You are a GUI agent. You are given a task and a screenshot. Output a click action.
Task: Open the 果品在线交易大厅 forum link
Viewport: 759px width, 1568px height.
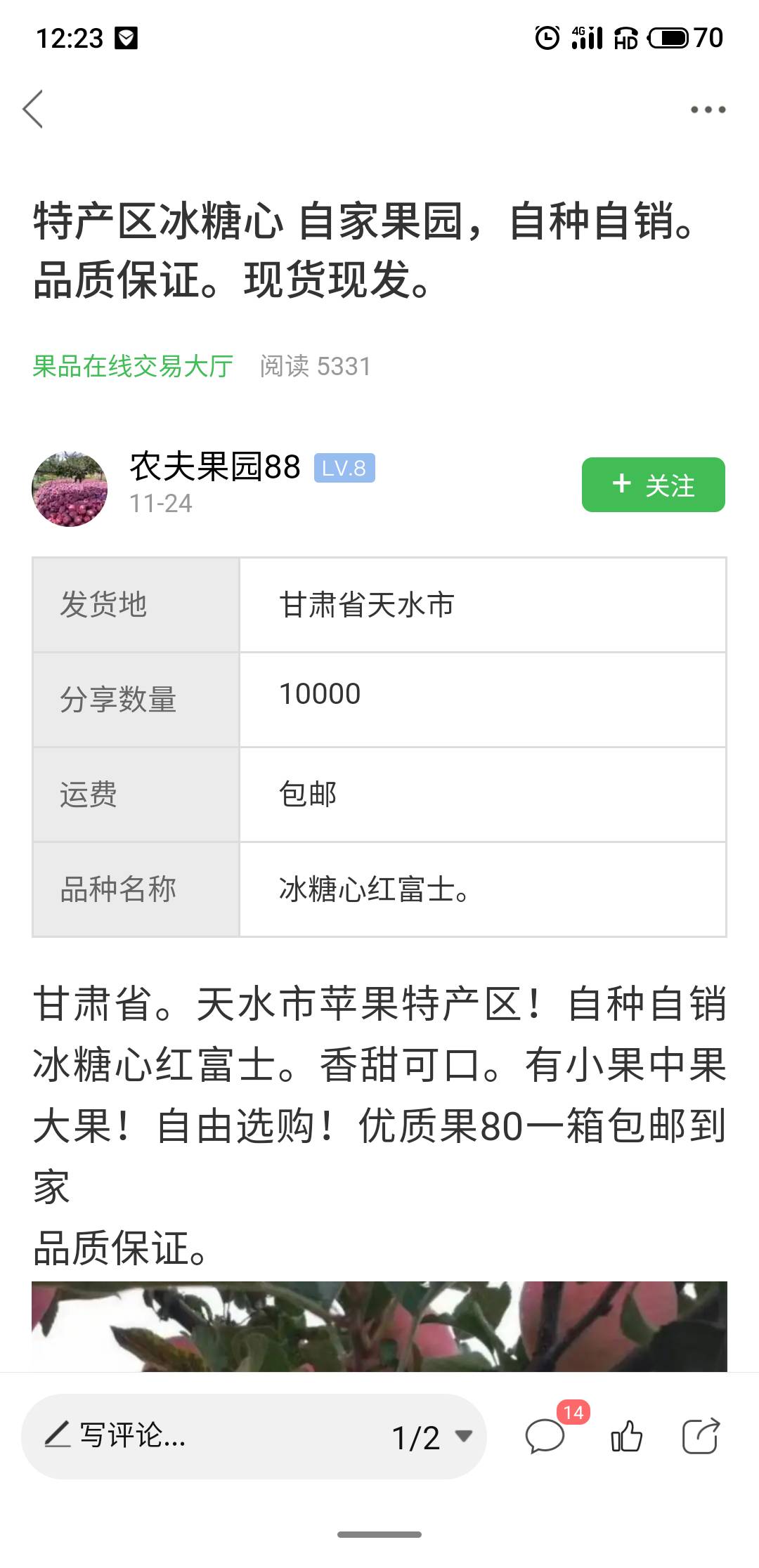click(x=133, y=366)
